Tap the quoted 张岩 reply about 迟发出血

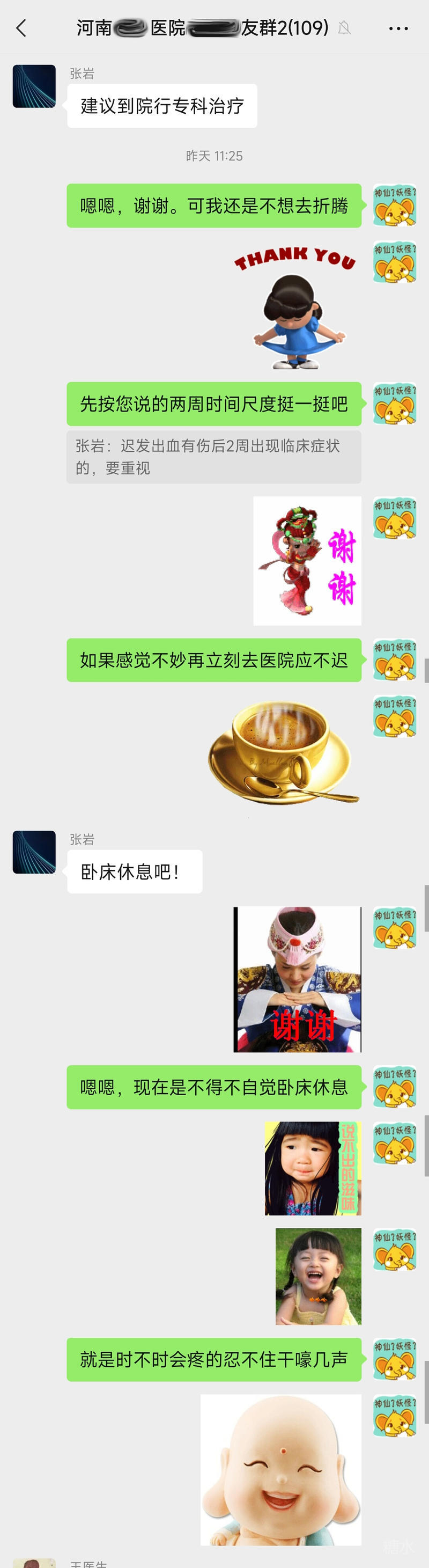pos(213,457)
